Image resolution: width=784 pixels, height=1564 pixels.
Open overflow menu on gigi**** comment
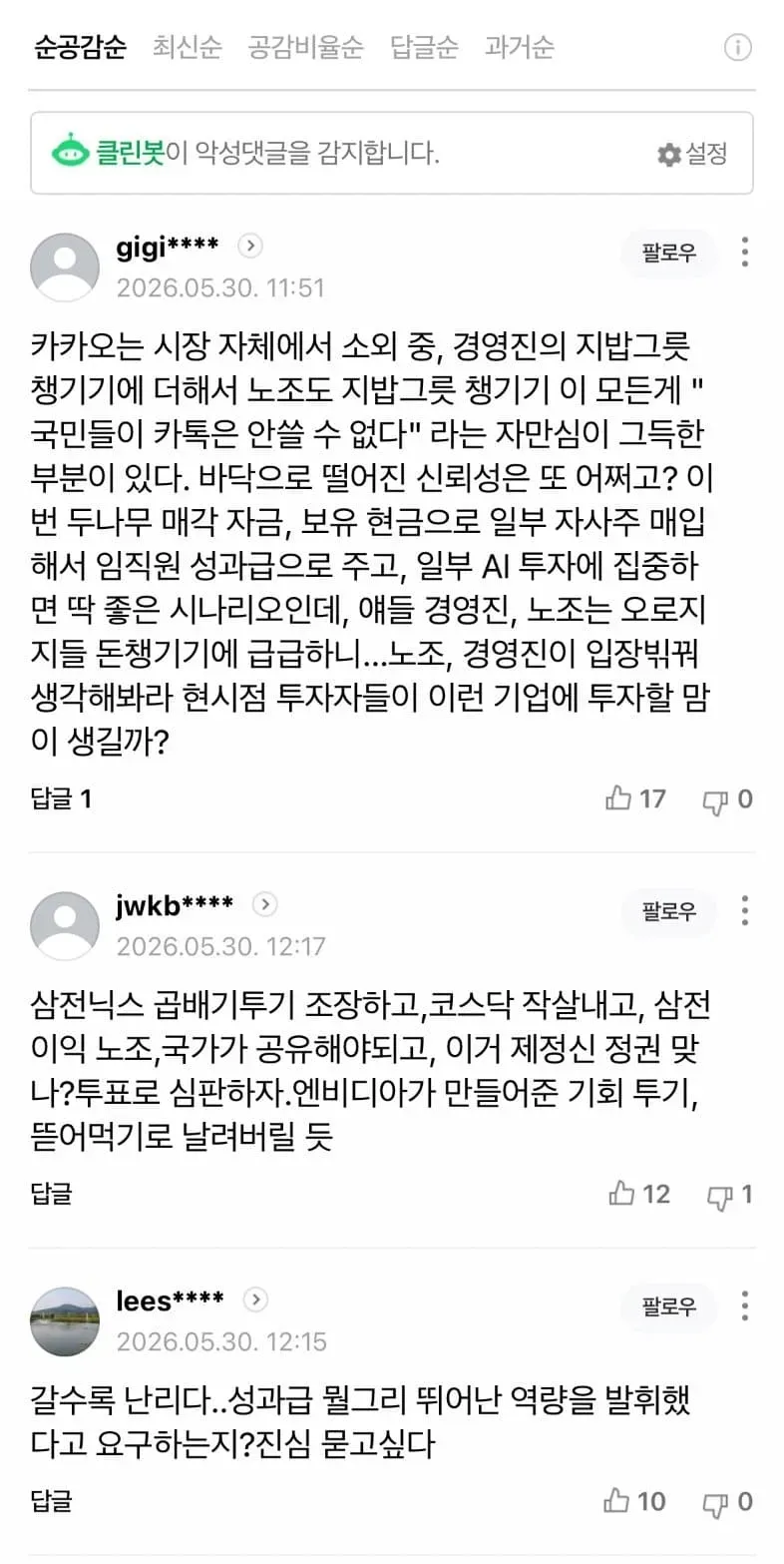click(x=744, y=253)
